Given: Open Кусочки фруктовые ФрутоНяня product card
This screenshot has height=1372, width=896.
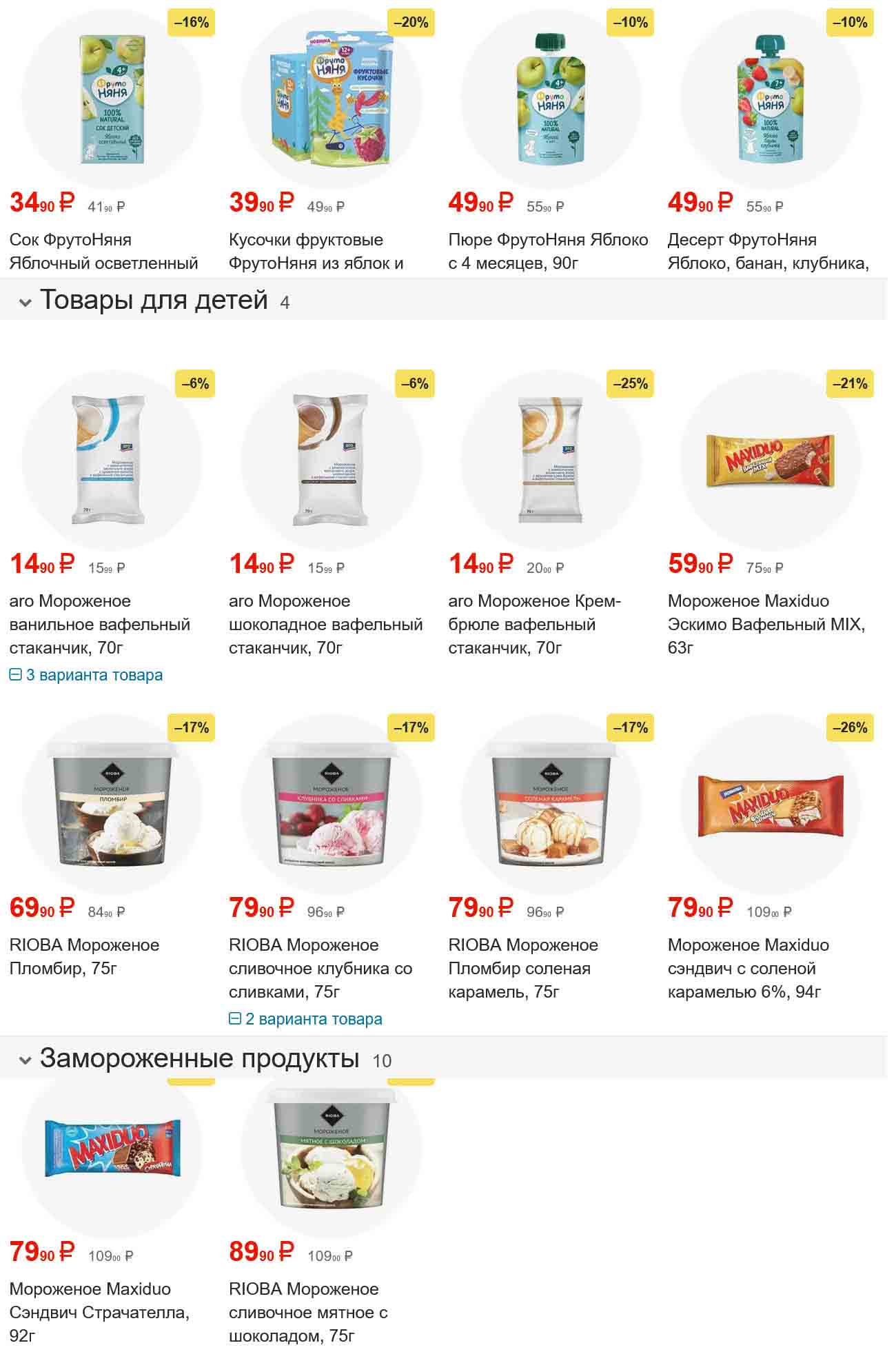Looking at the screenshot, I should pyautogui.click(x=316, y=251).
